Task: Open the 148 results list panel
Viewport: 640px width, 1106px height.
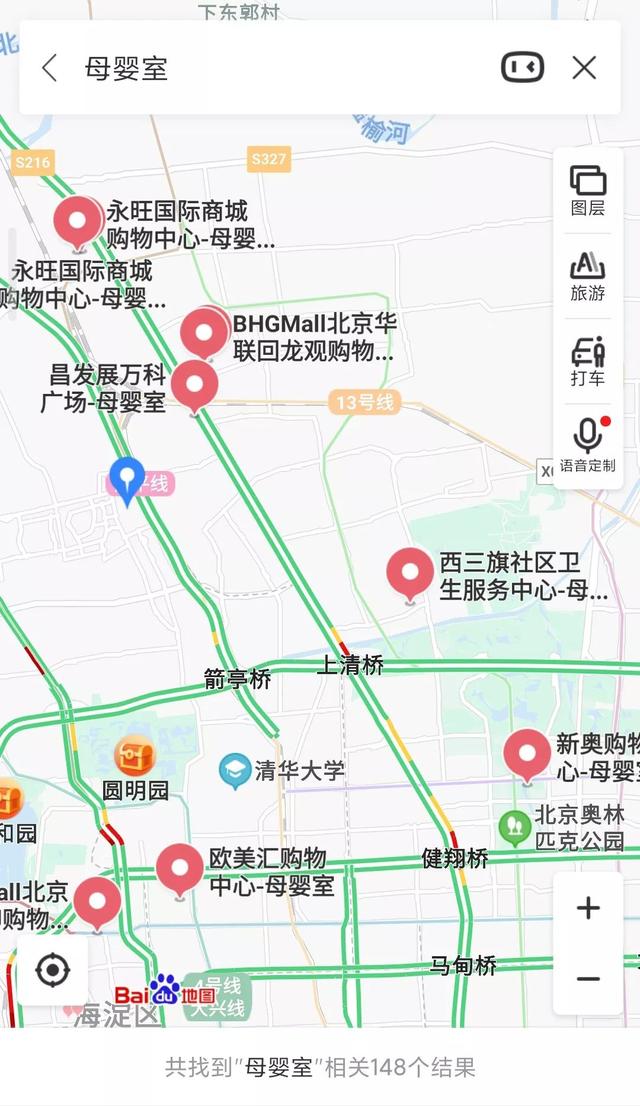Action: (320, 1067)
